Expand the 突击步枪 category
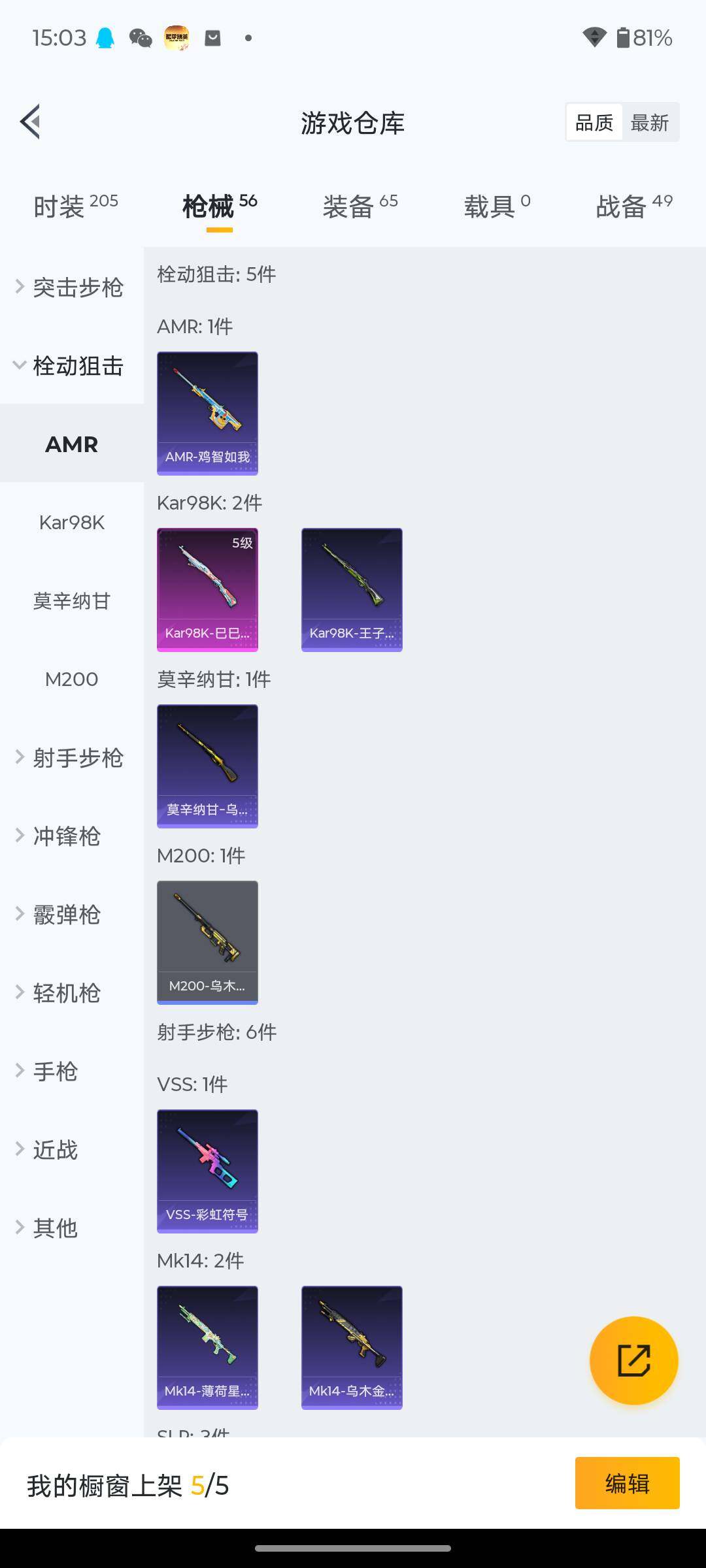This screenshot has width=706, height=1568. pos(72,287)
